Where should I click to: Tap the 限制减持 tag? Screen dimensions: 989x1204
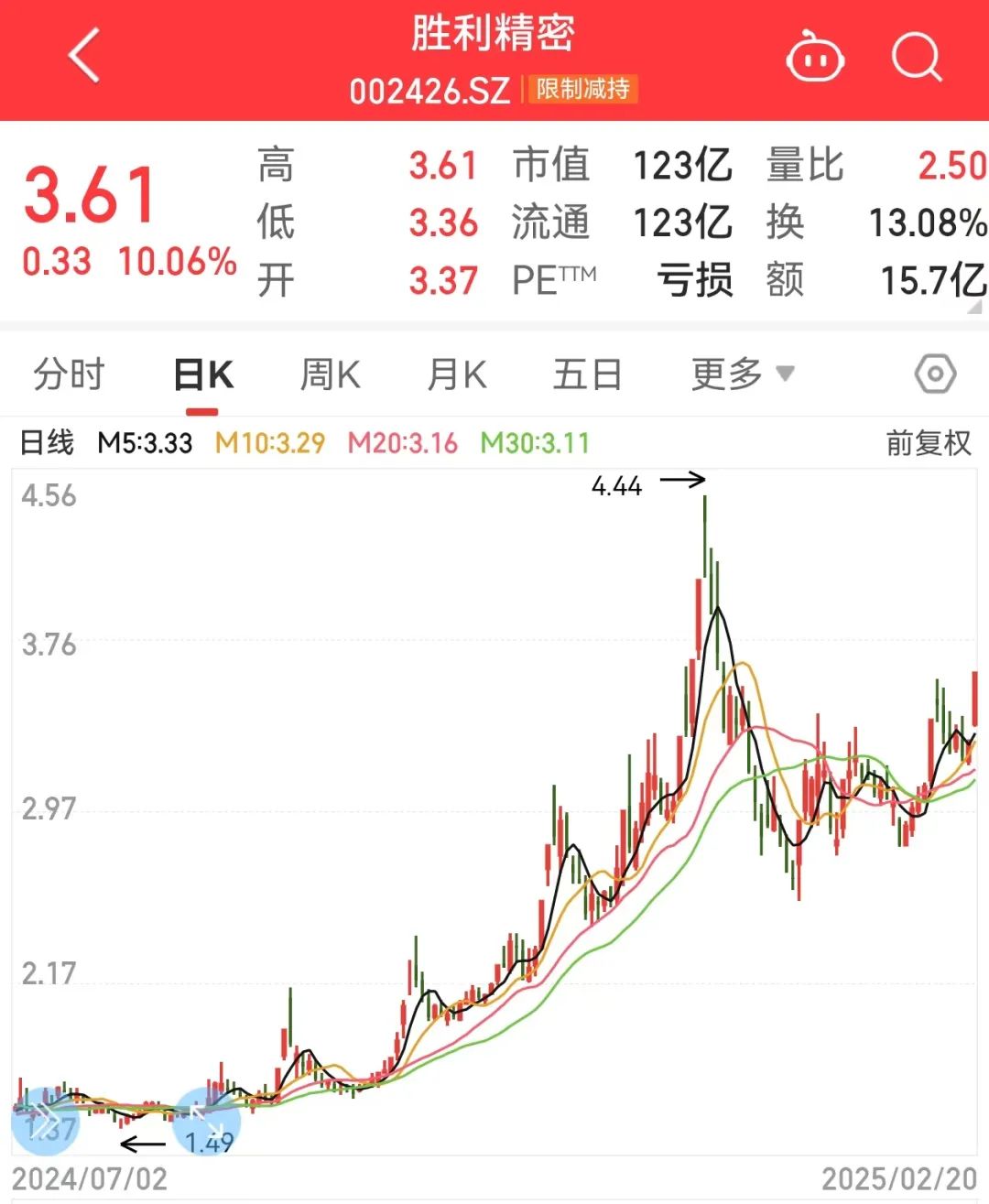click(x=582, y=90)
